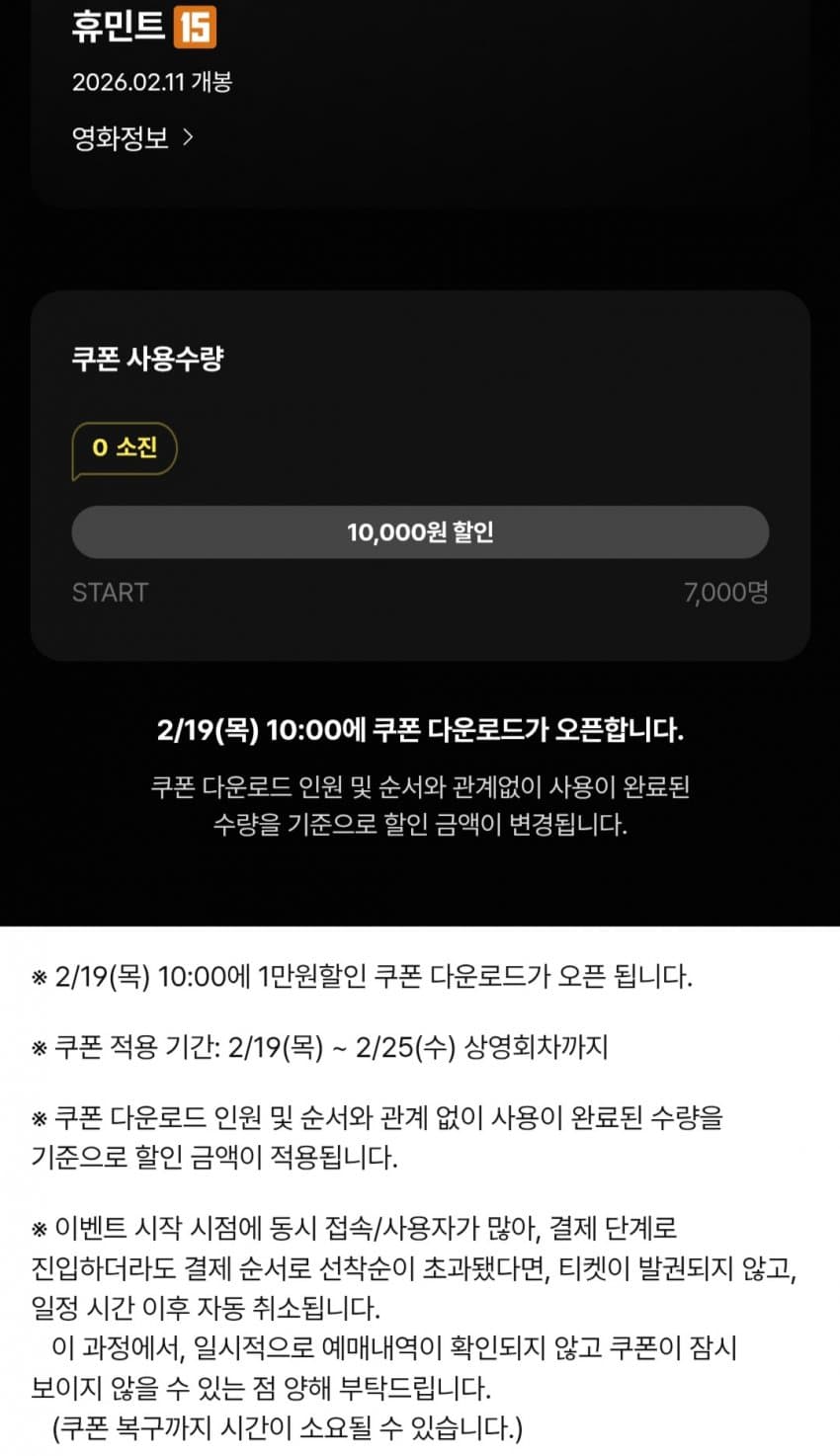Select the 휴민트 movie title
The height and width of the screenshot is (1456, 840).
[119, 27]
